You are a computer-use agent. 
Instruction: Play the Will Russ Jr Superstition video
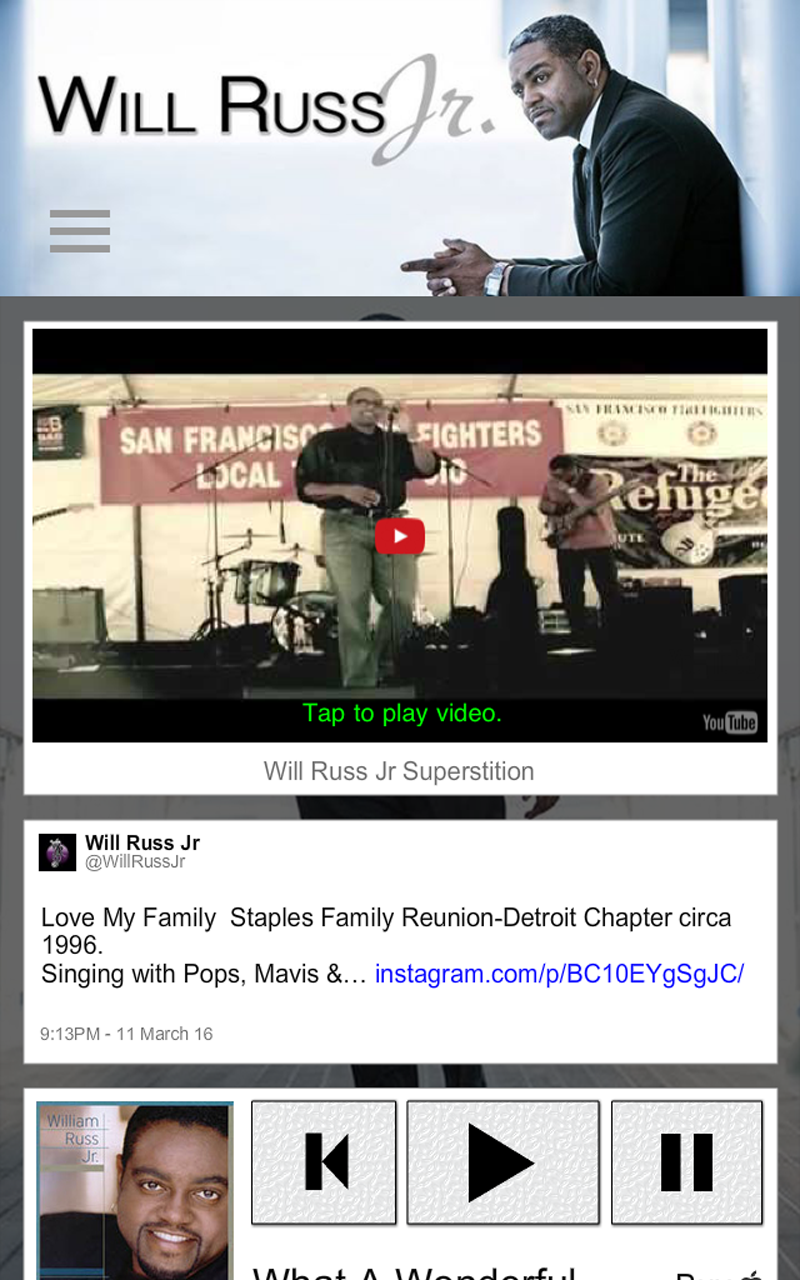[x=400, y=536]
